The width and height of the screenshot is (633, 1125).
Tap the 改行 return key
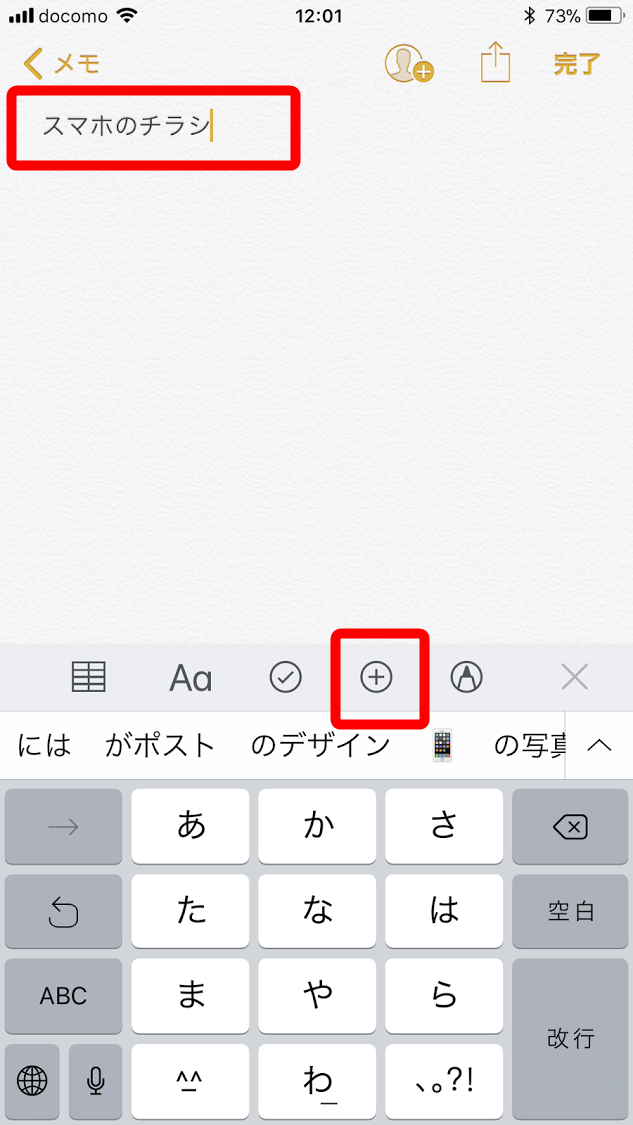[570, 1038]
